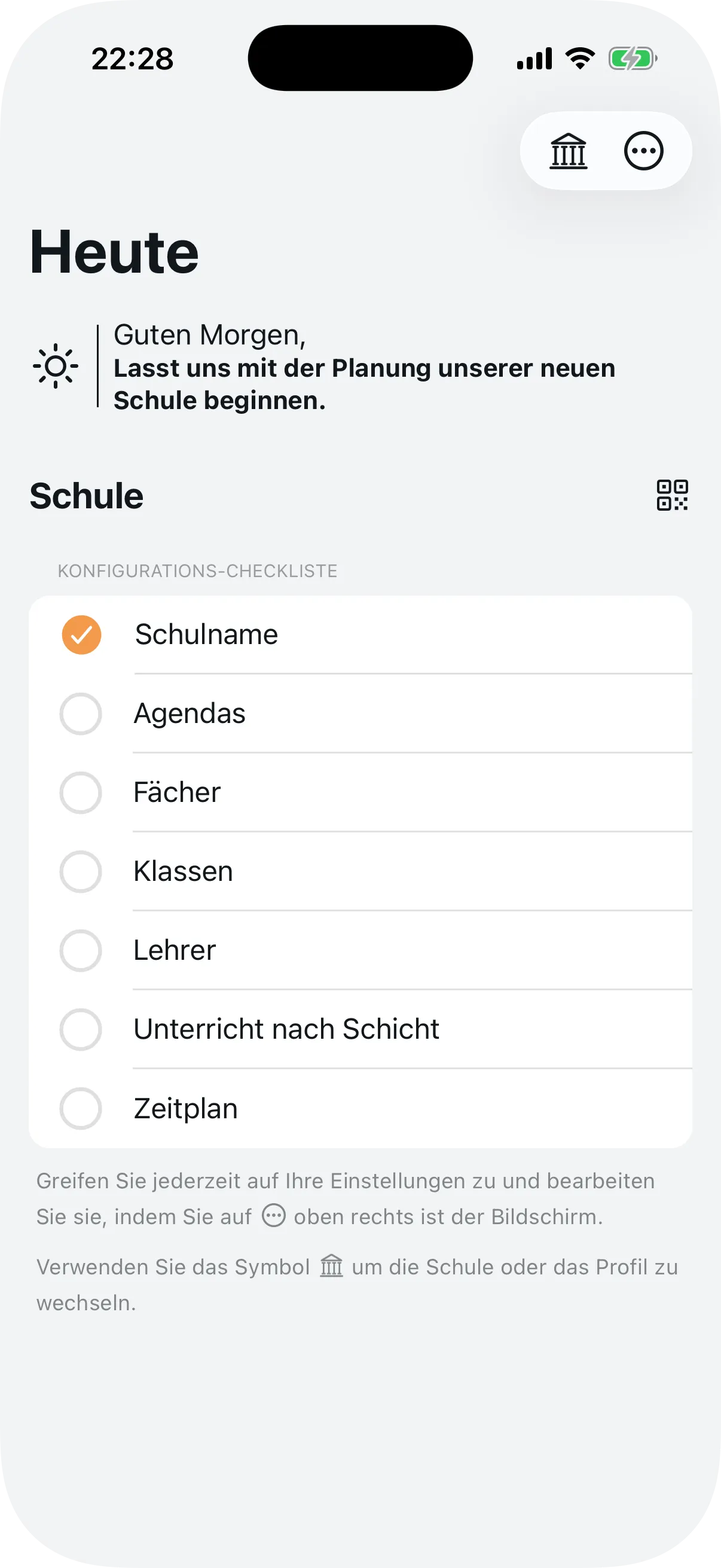The width and height of the screenshot is (721, 1568).
Task: Open the Schulname setup item
Action: pyautogui.click(x=206, y=634)
